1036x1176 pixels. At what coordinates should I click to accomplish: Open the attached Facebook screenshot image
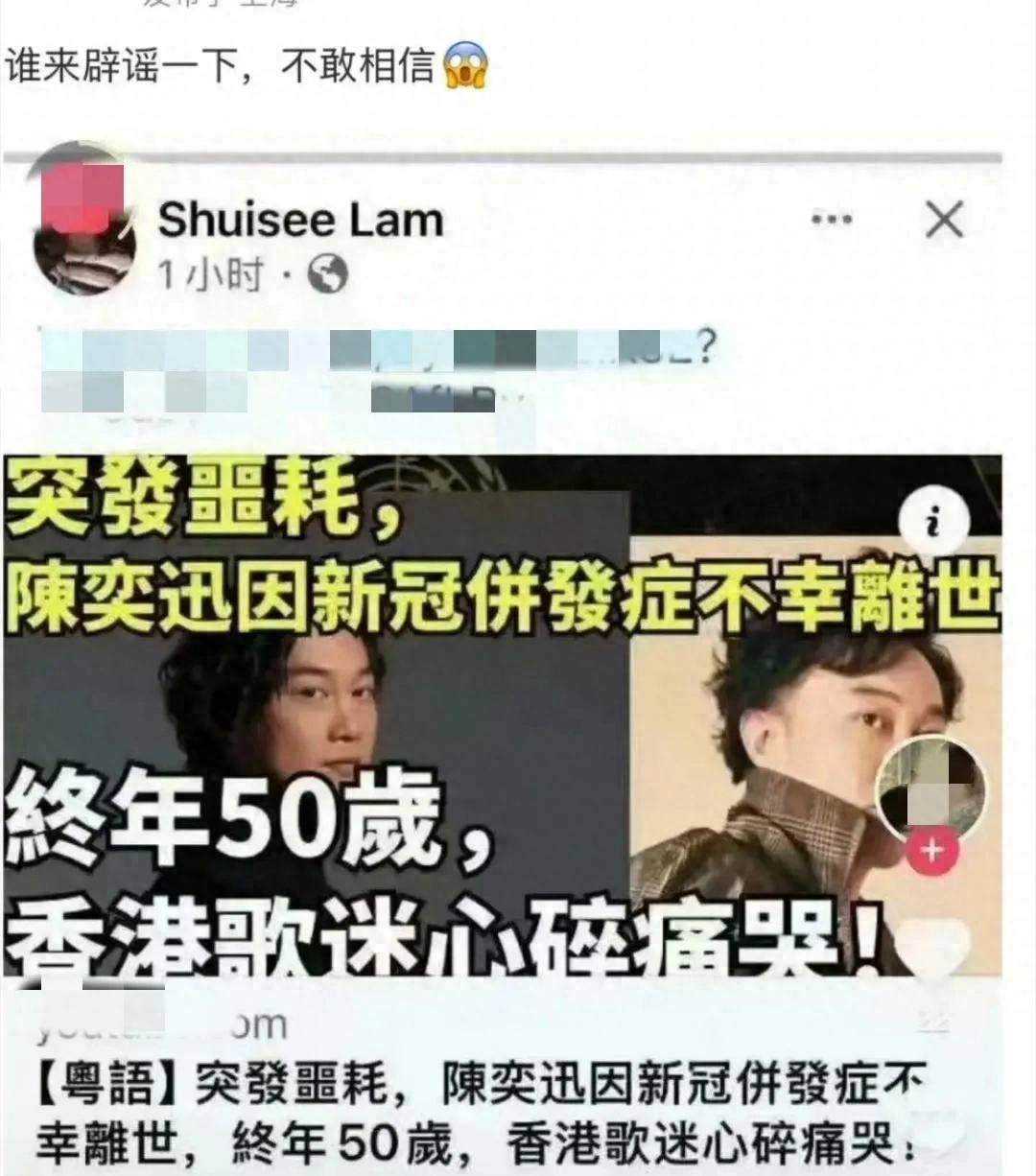(503, 662)
